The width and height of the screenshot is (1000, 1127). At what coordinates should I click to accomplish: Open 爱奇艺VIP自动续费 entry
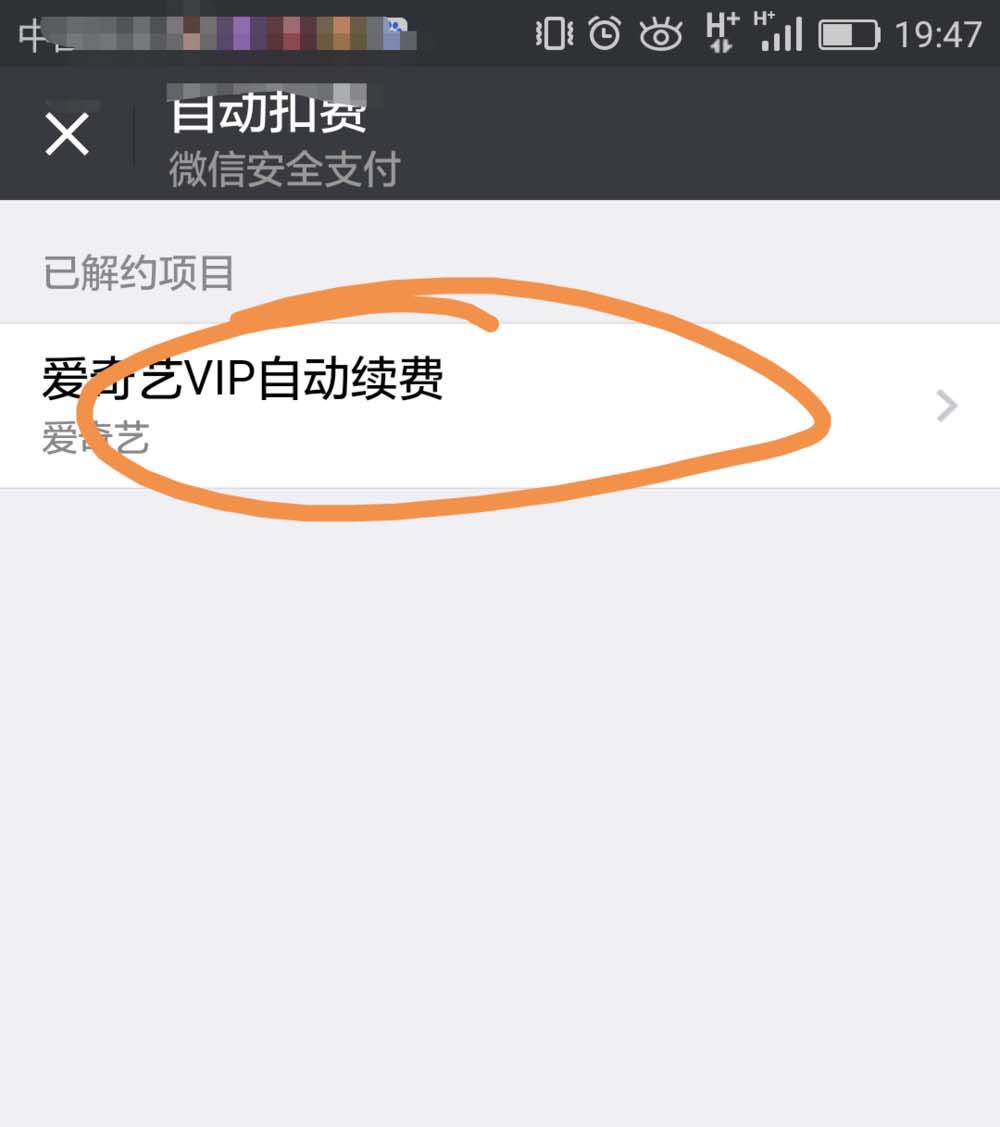[x=500, y=405]
